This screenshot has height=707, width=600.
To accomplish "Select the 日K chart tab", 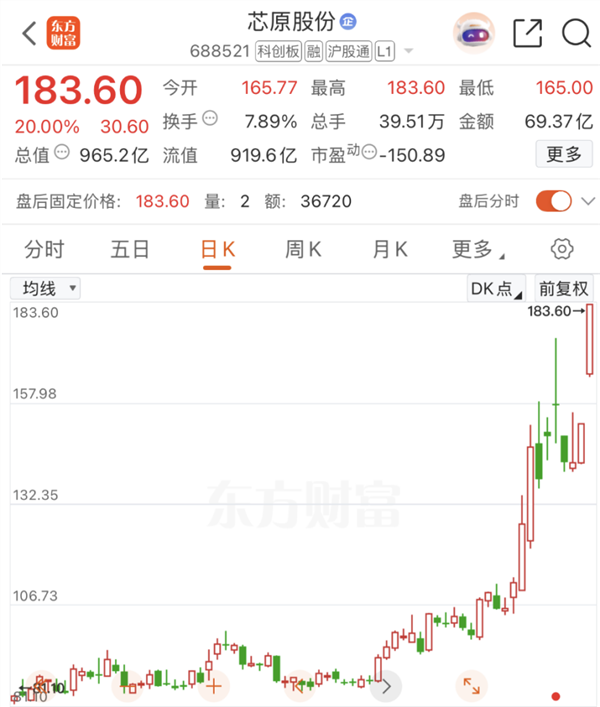I will click(x=217, y=249).
